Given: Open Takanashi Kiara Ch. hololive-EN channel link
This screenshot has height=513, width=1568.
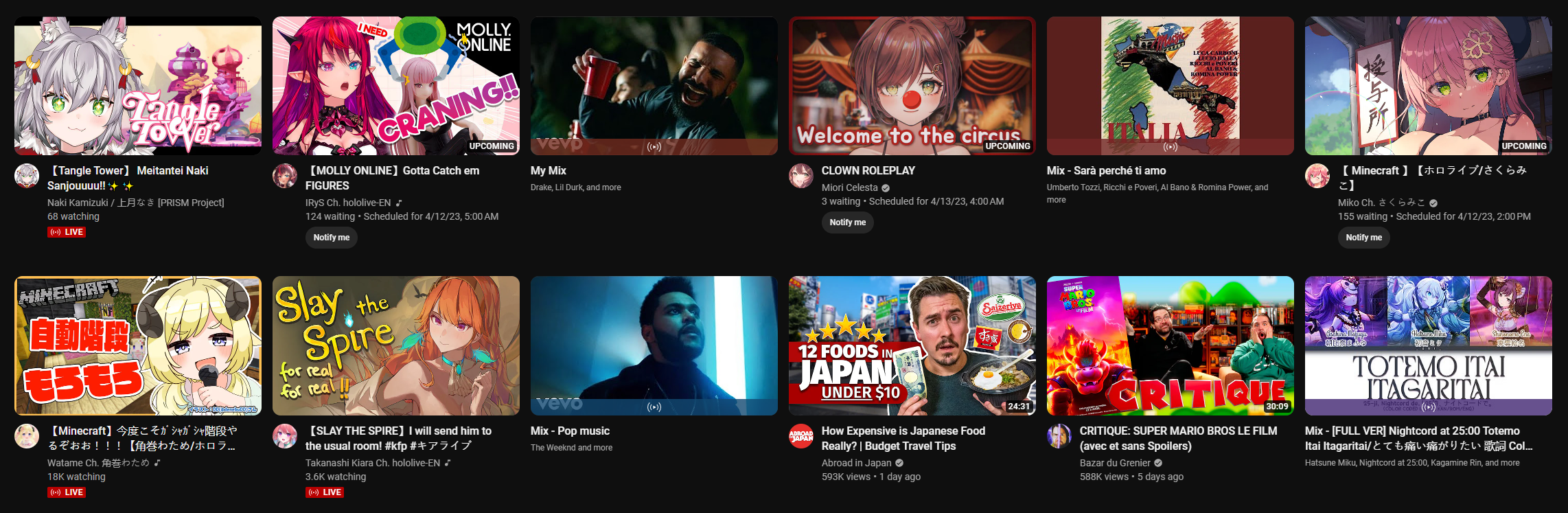Looking at the screenshot, I should 372,463.
